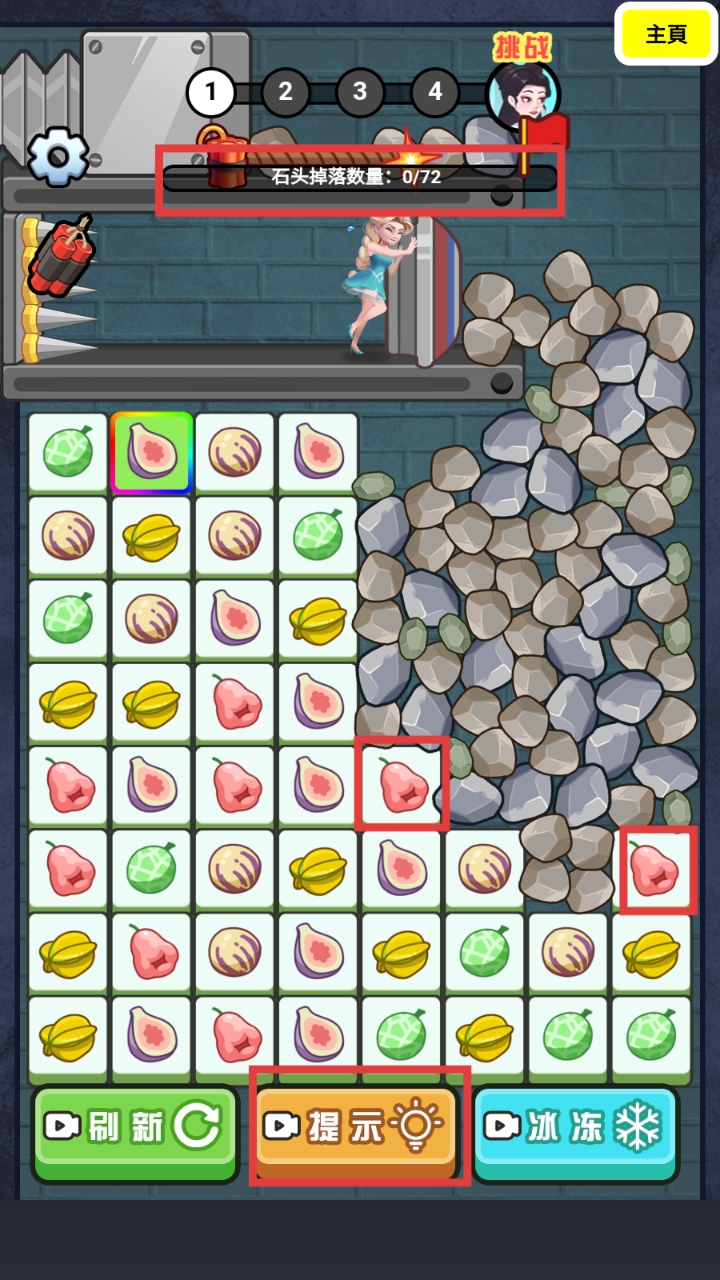This screenshot has width=720, height=1280.
Task: Tap the red wax apple beside the rocks
Action: coord(401,786)
